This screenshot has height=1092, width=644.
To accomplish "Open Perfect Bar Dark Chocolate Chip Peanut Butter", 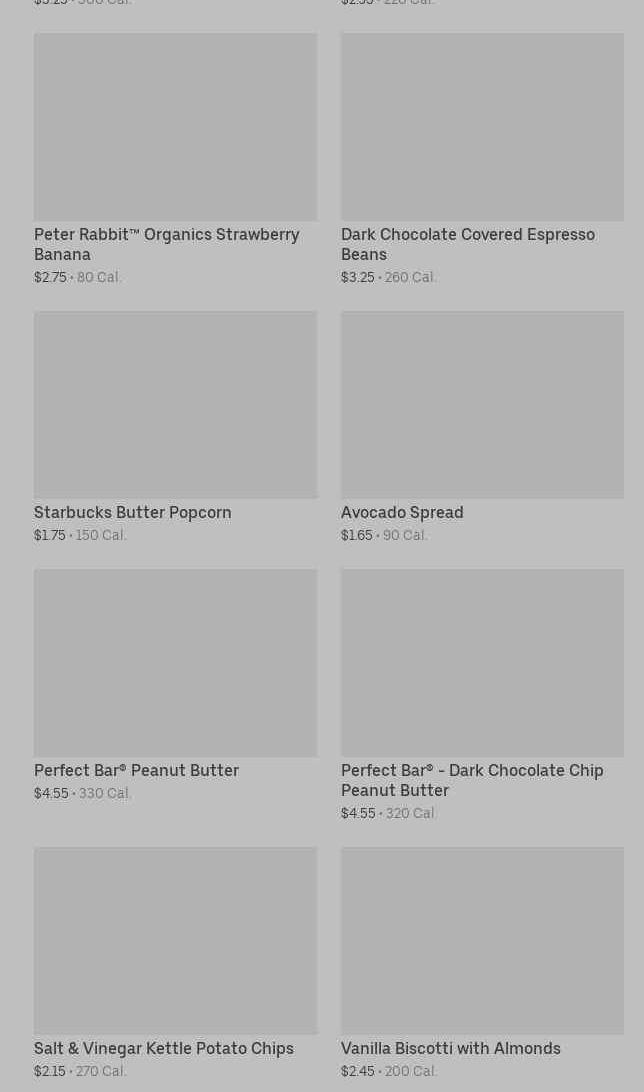I will [x=482, y=695].
